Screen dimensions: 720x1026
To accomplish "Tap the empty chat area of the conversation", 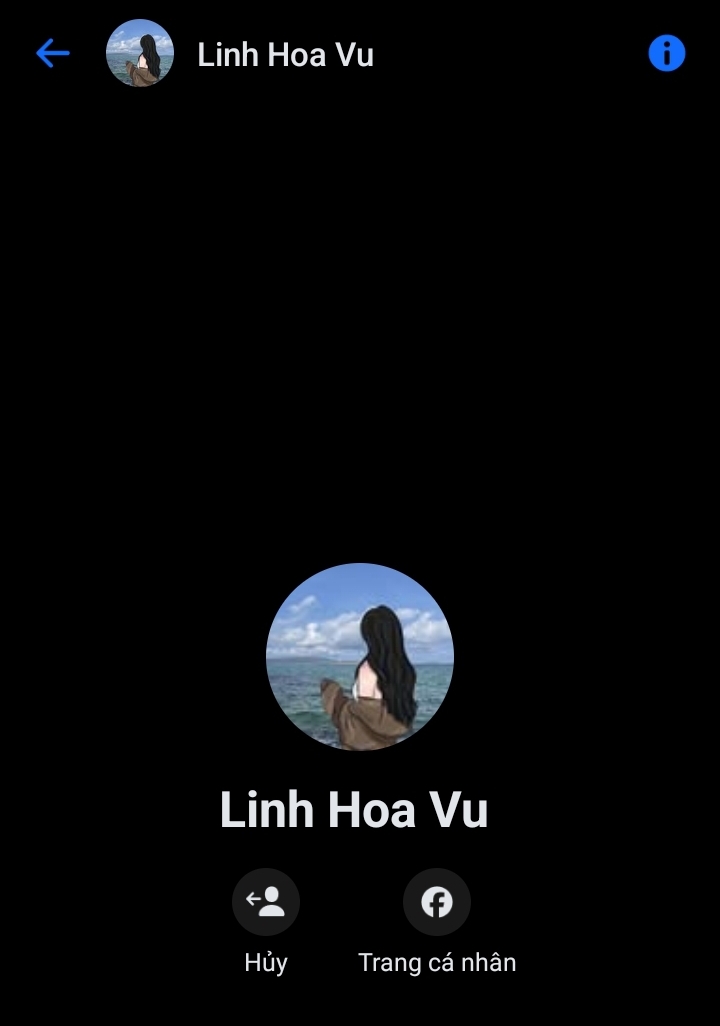I will coord(360,330).
